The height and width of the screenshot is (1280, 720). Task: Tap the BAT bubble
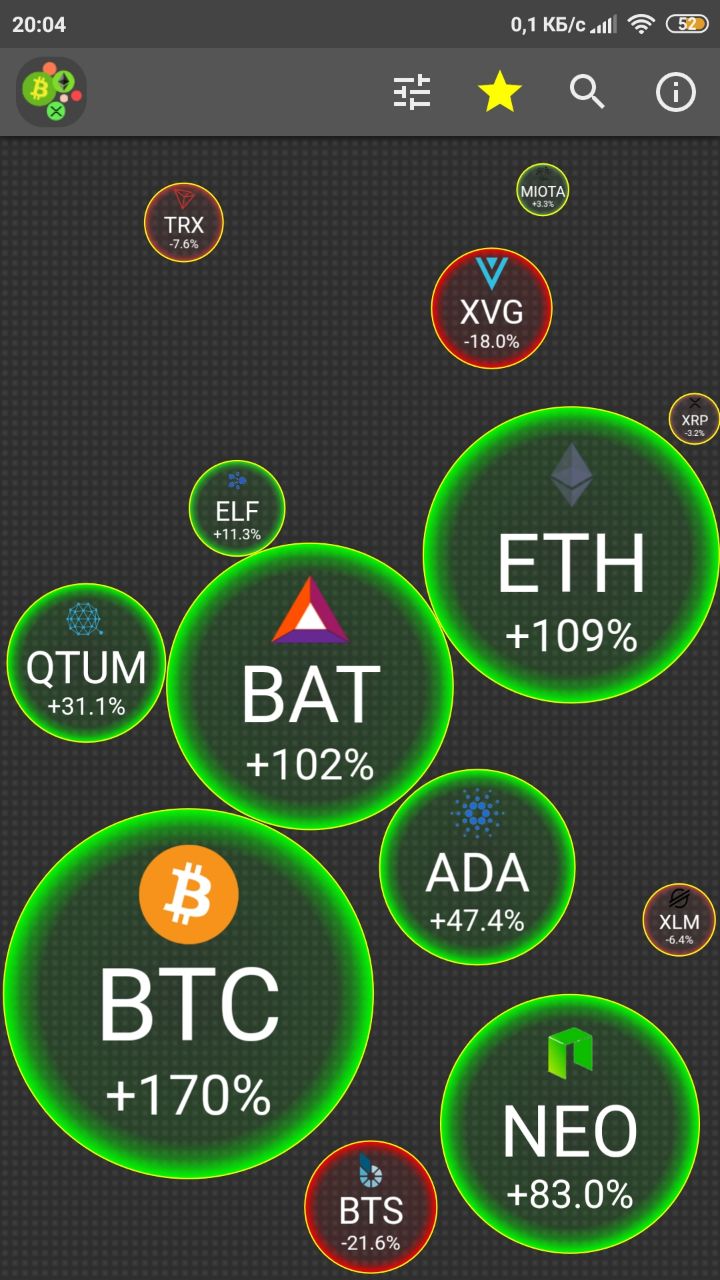[310, 686]
